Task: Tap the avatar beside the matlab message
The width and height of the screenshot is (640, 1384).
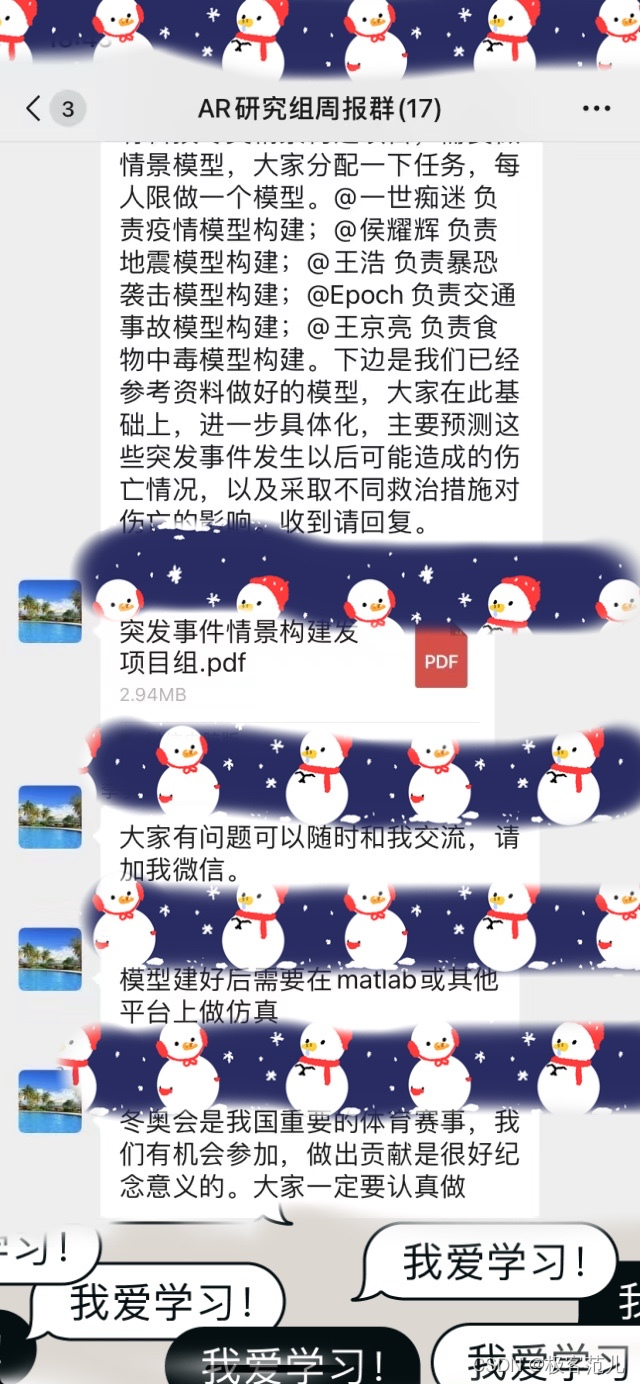Action: [x=50, y=959]
